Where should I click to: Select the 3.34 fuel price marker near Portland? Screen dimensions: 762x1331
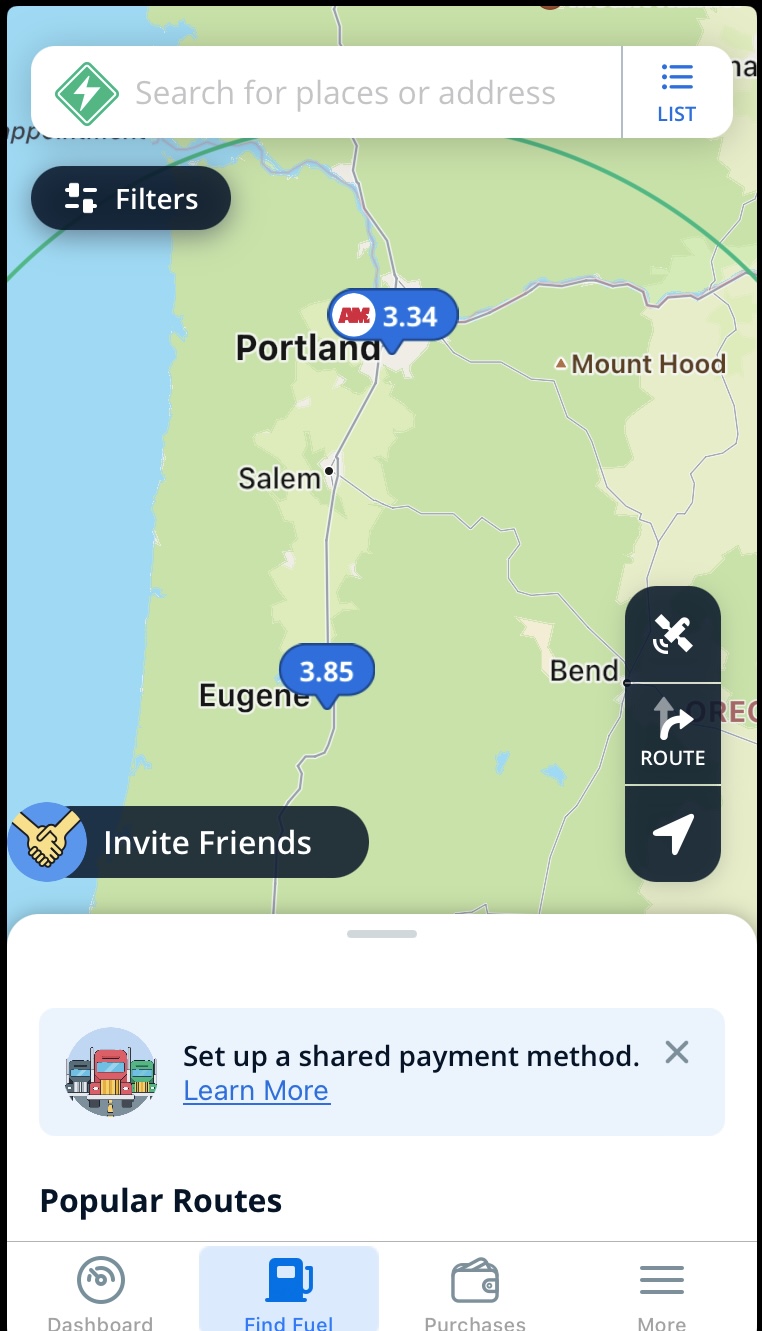[393, 318]
